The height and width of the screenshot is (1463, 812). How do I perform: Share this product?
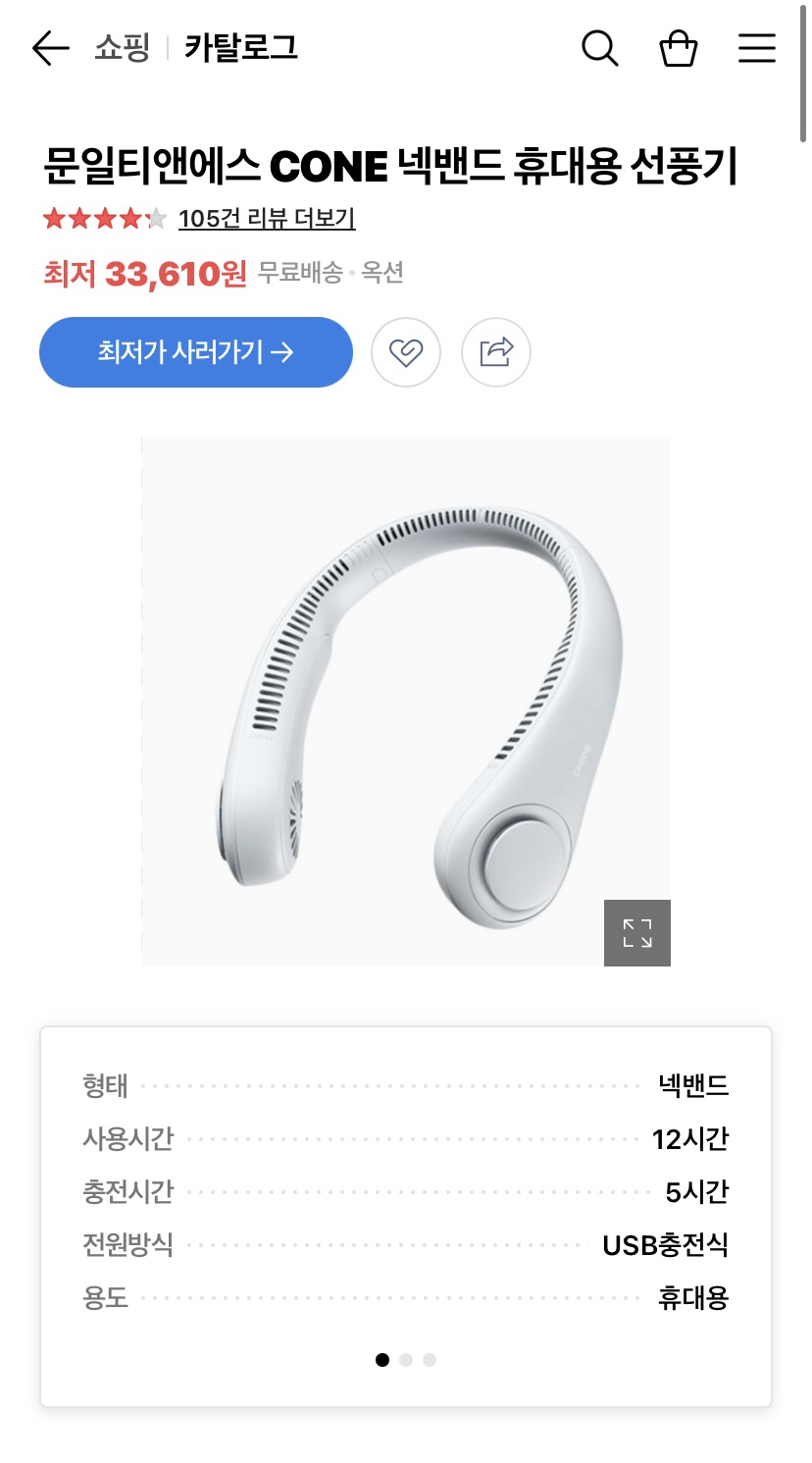coord(496,352)
